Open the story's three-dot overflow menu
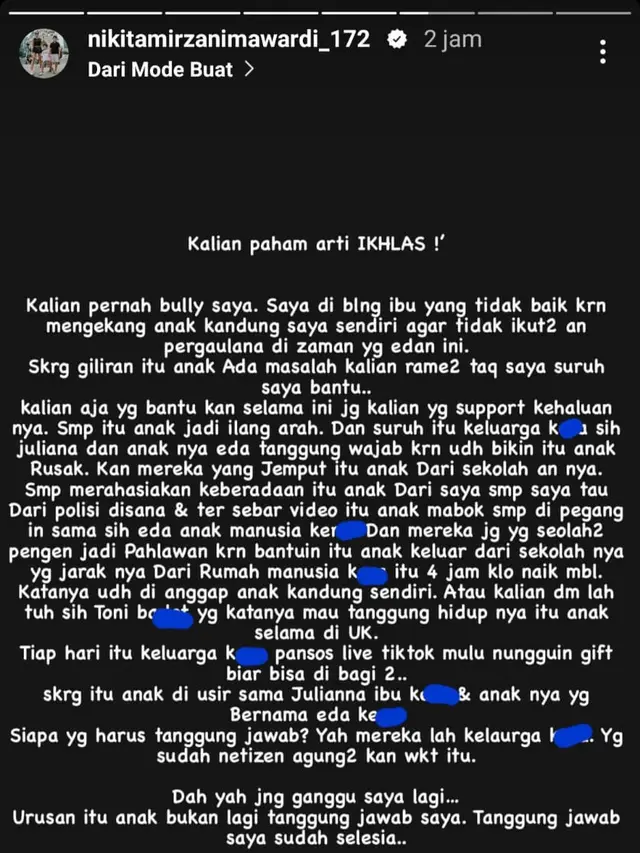Viewport: 640px width, 853px height. pyautogui.click(x=603, y=51)
